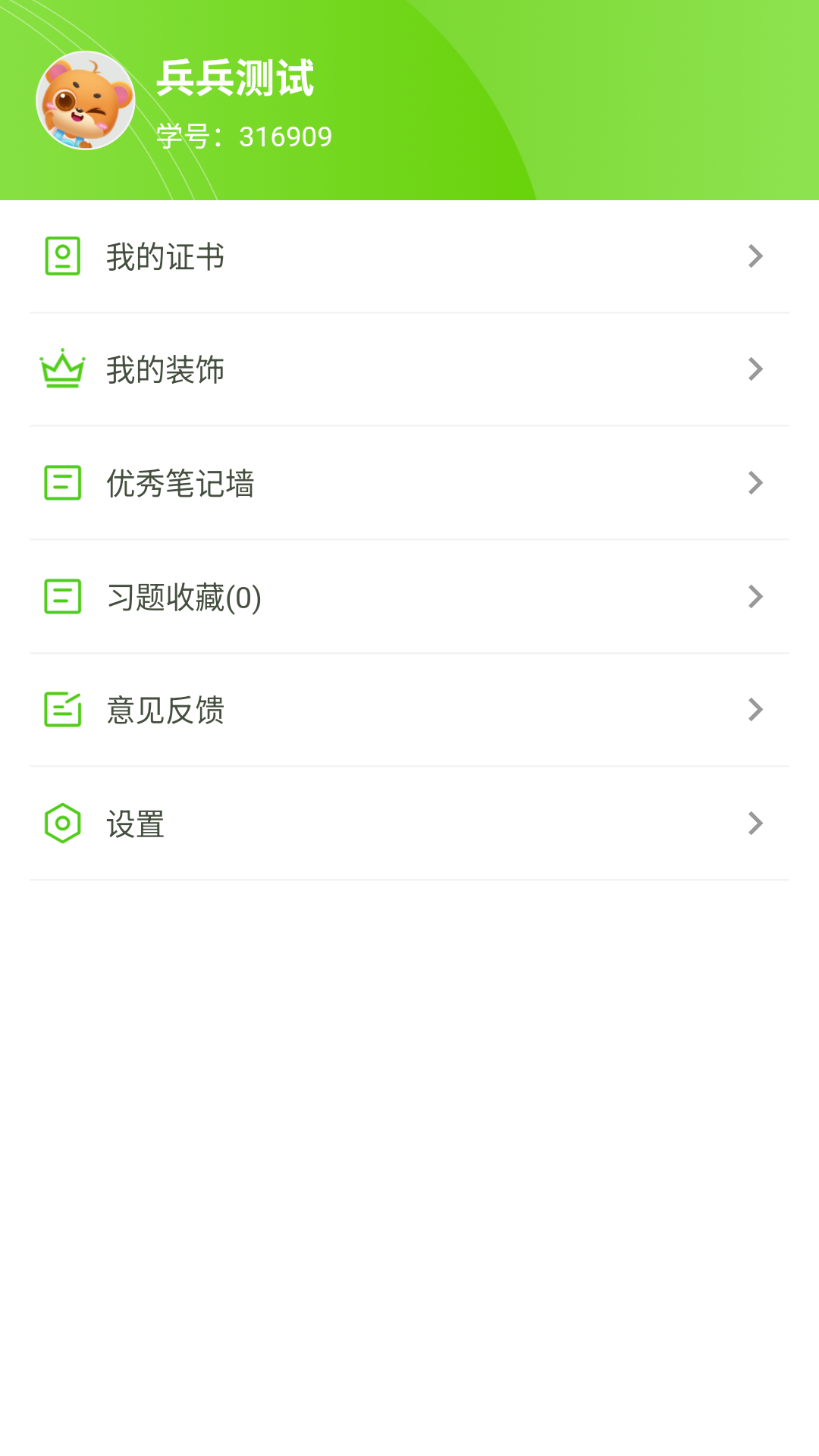819x1456 pixels.
Task: Select the student ID 学号：316909 text
Action: (x=243, y=135)
